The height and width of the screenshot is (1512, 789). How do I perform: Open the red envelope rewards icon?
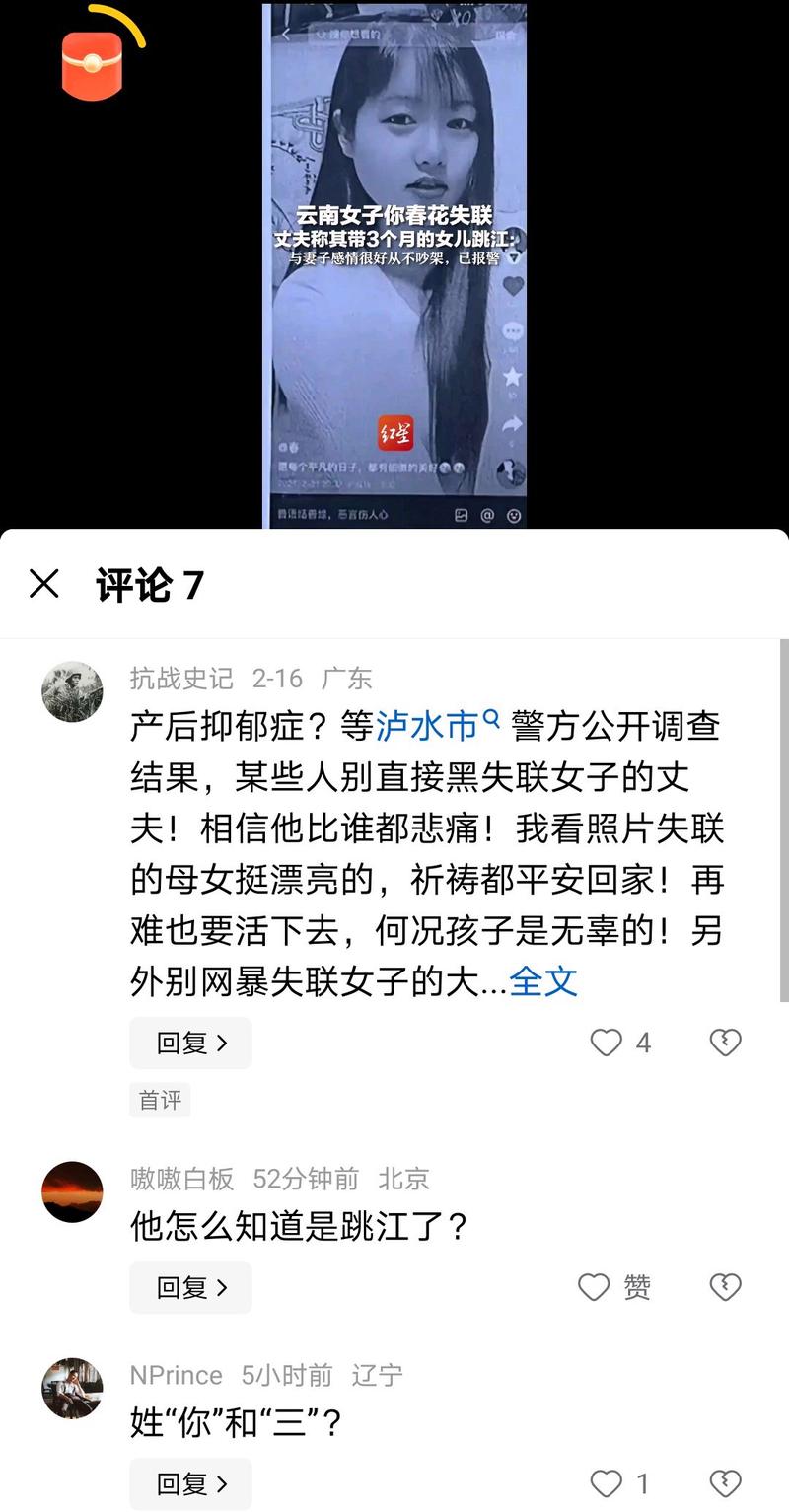(92, 67)
